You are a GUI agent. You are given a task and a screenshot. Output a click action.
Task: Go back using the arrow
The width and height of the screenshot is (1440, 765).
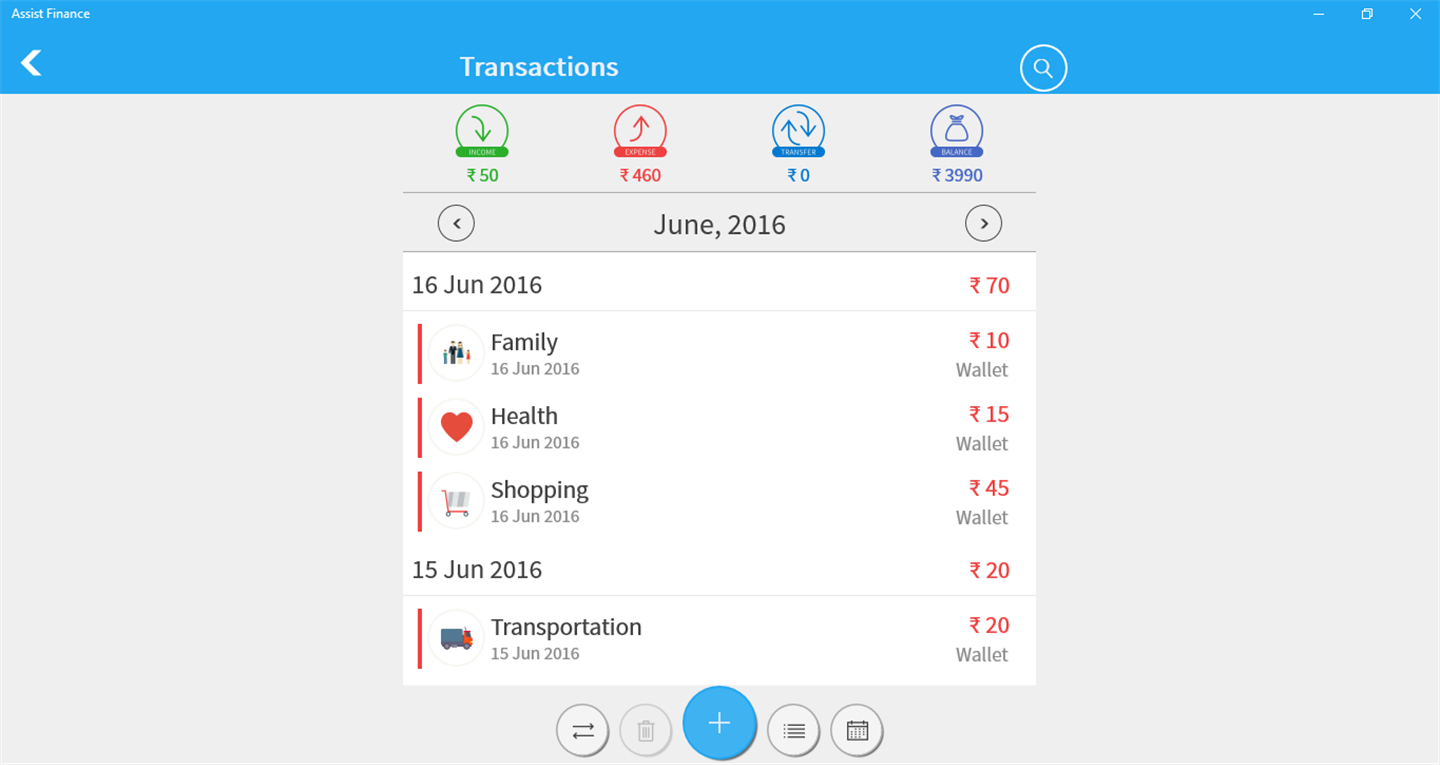(32, 63)
